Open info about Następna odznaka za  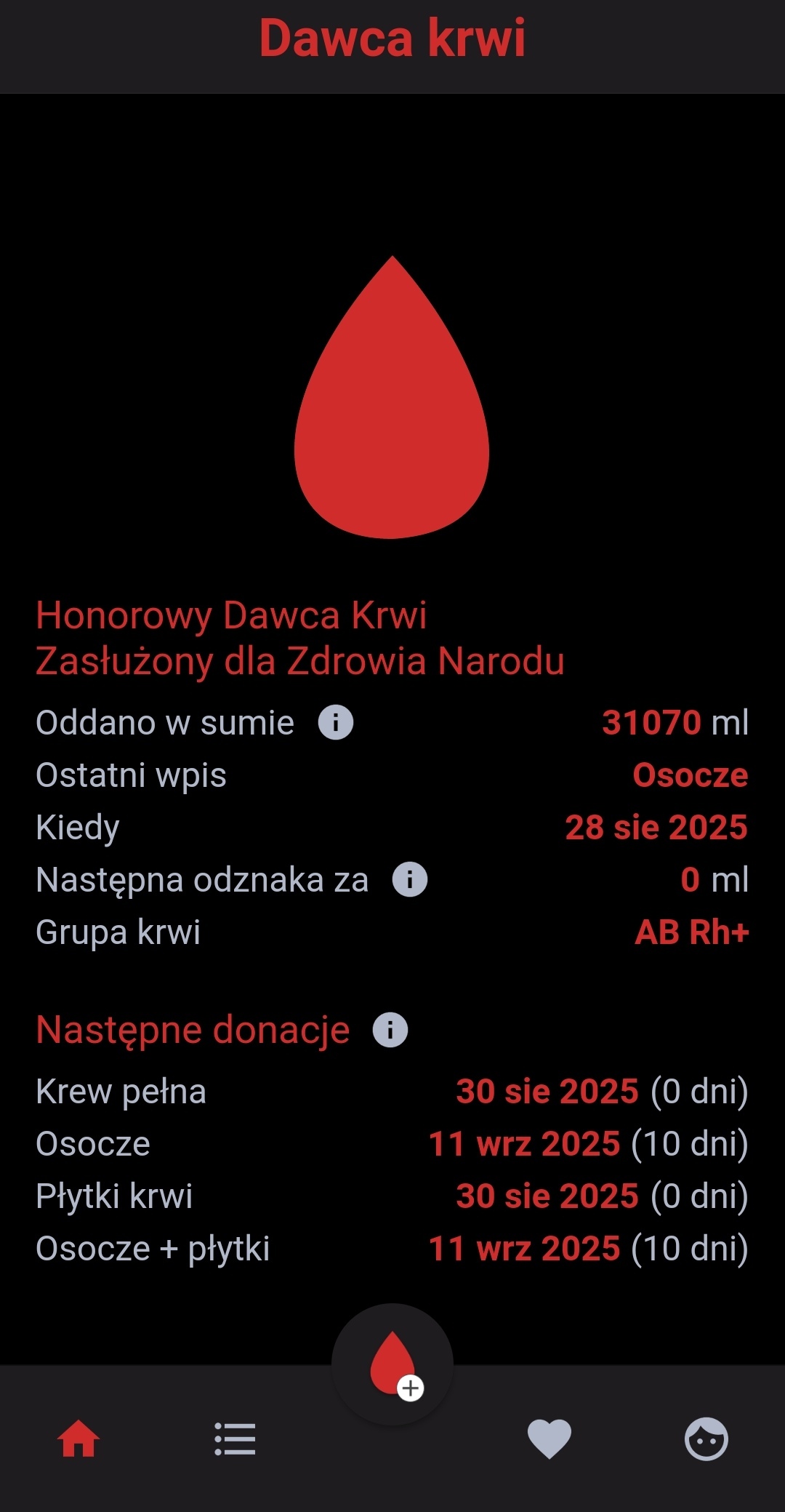click(410, 879)
